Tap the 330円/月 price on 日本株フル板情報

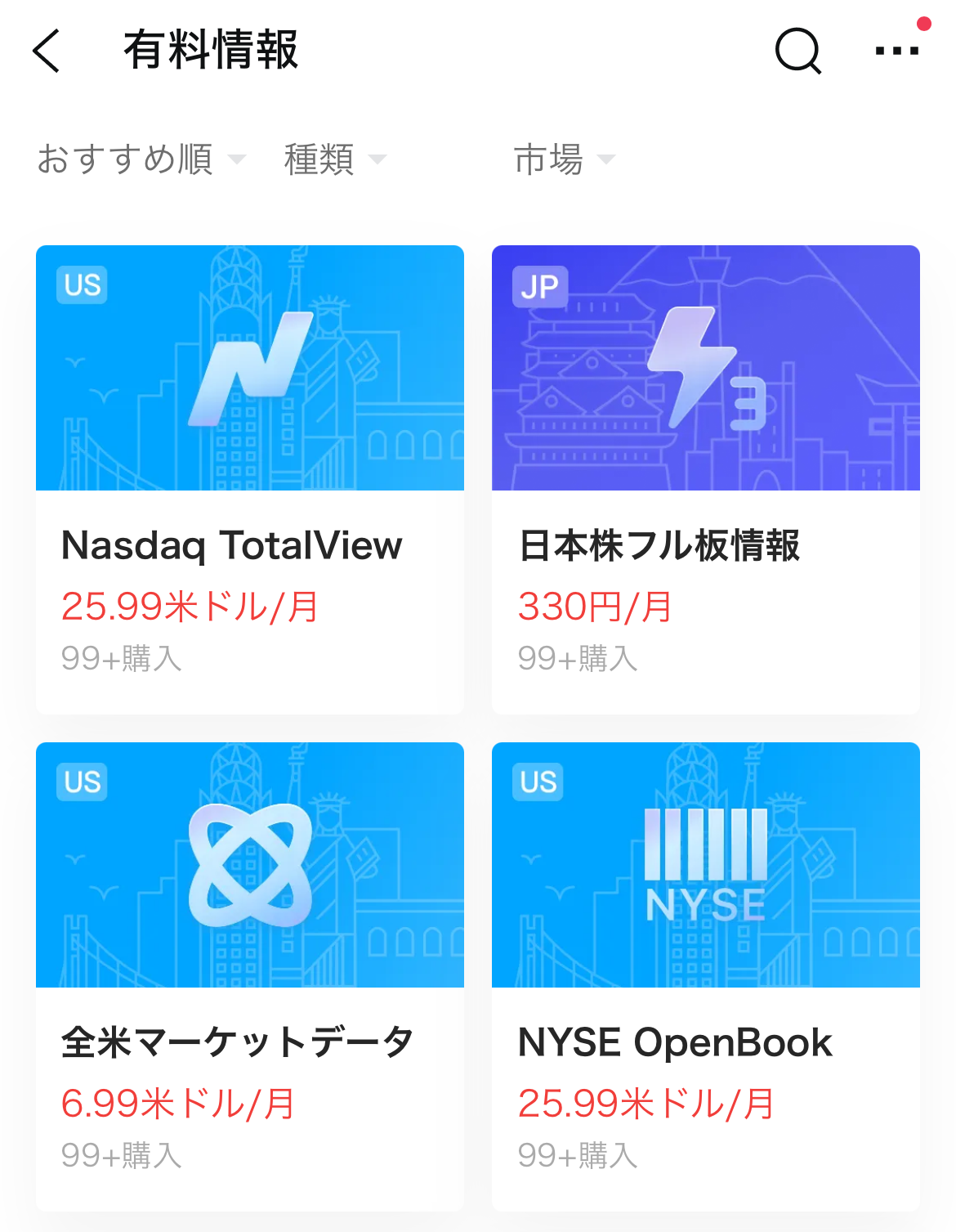point(594,607)
